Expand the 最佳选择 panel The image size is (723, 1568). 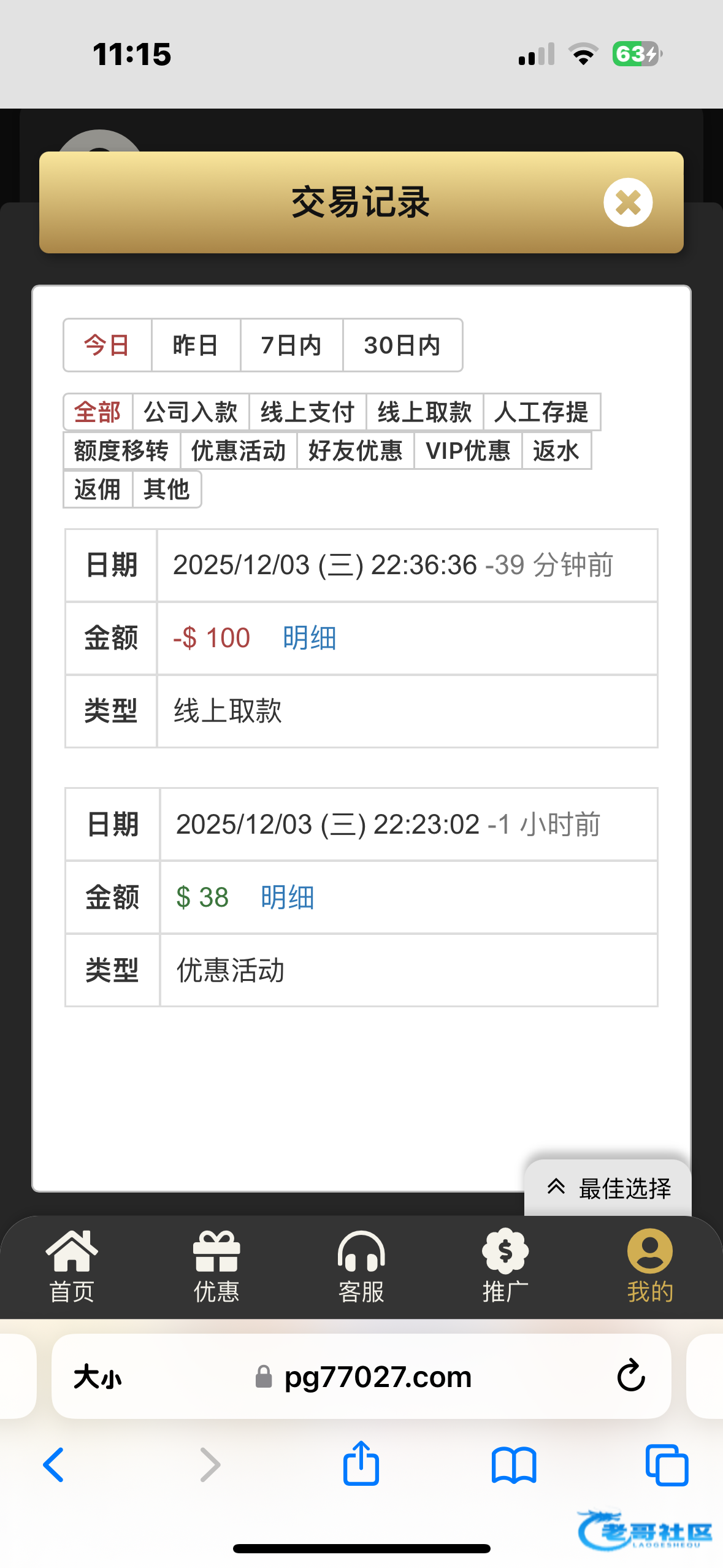tap(608, 1188)
